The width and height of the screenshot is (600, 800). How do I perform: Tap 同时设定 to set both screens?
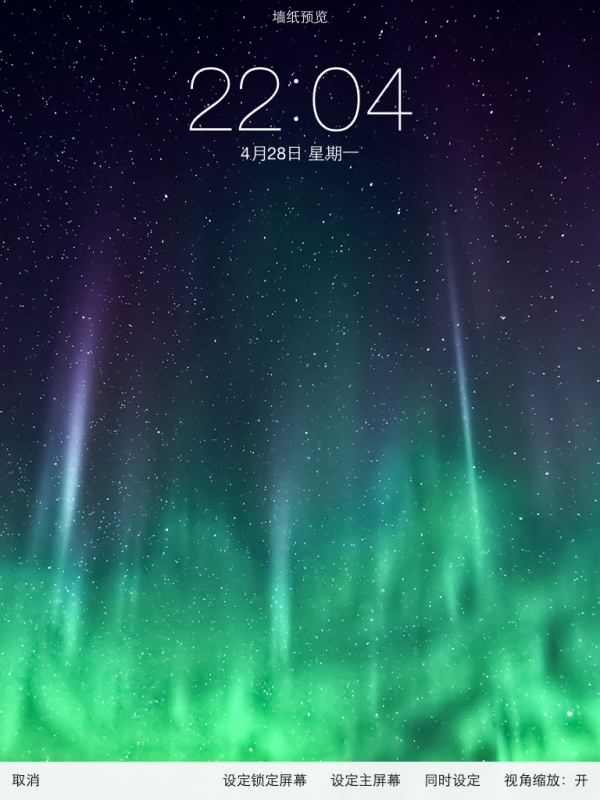click(x=452, y=780)
